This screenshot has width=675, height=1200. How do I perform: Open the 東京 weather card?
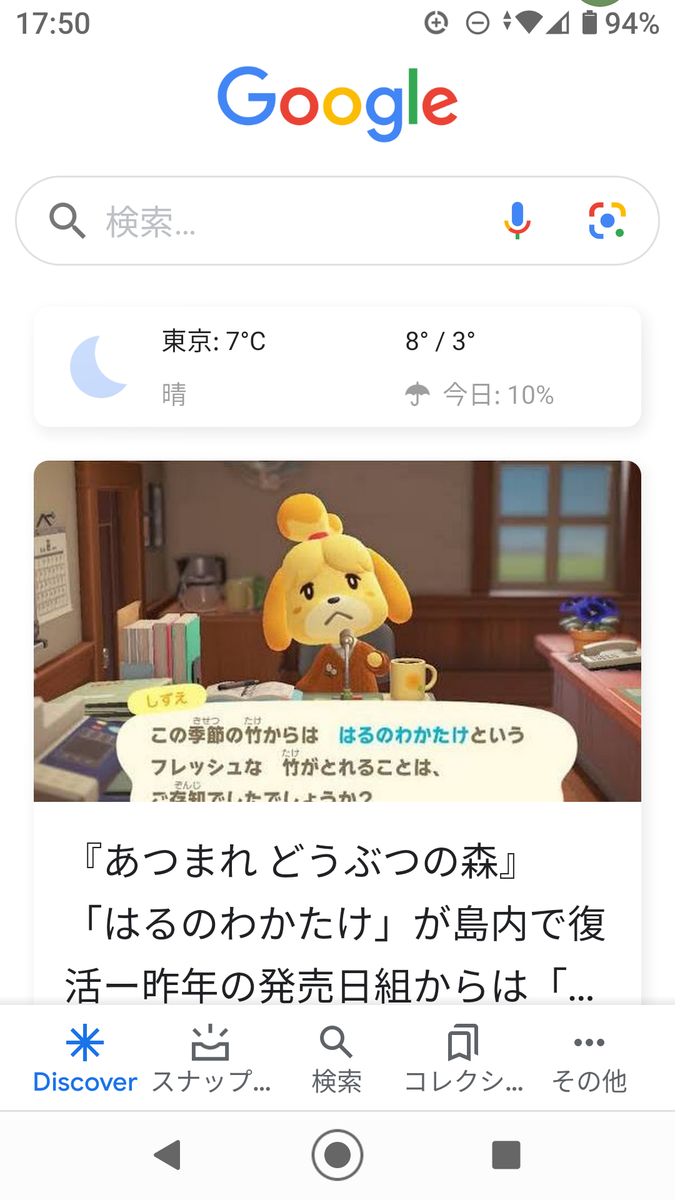pos(337,368)
